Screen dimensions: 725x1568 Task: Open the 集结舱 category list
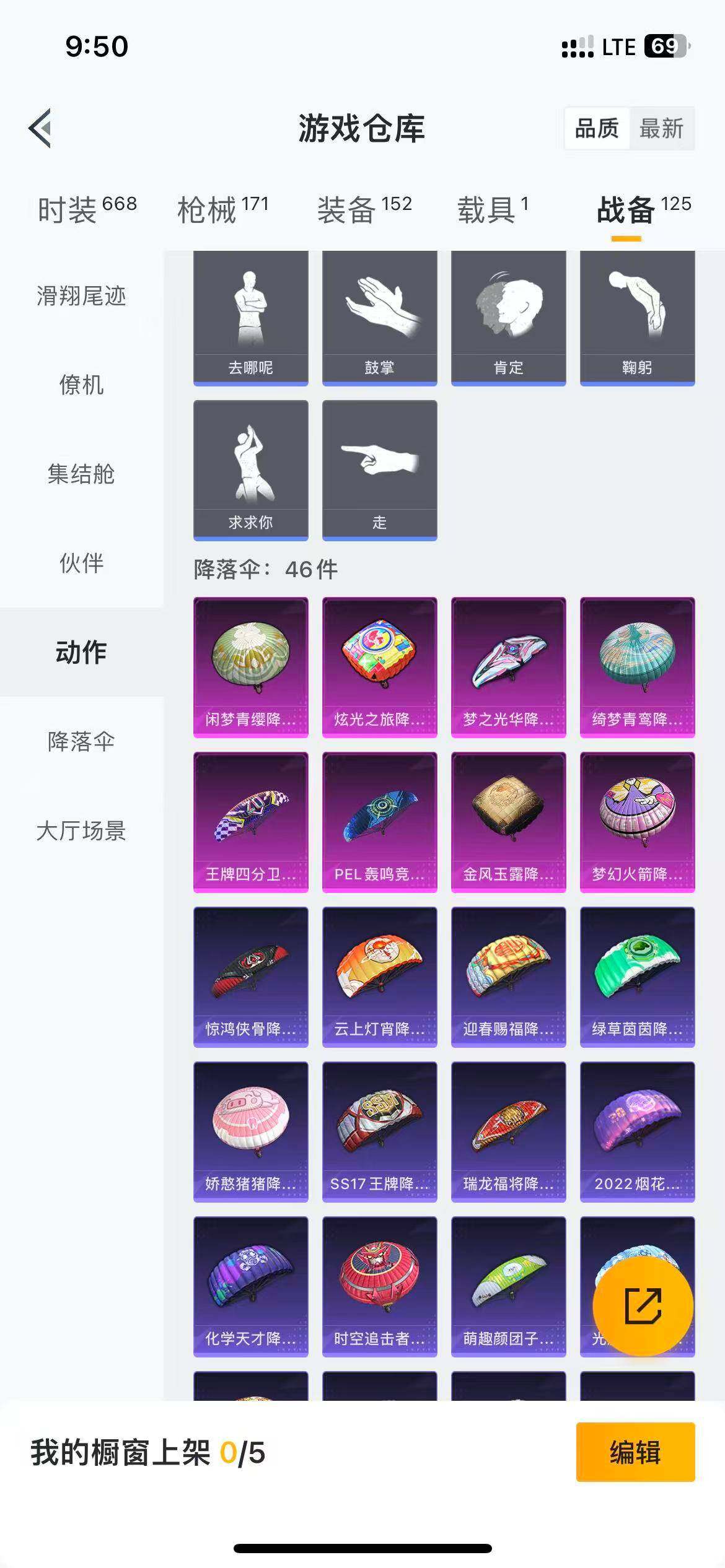81,476
